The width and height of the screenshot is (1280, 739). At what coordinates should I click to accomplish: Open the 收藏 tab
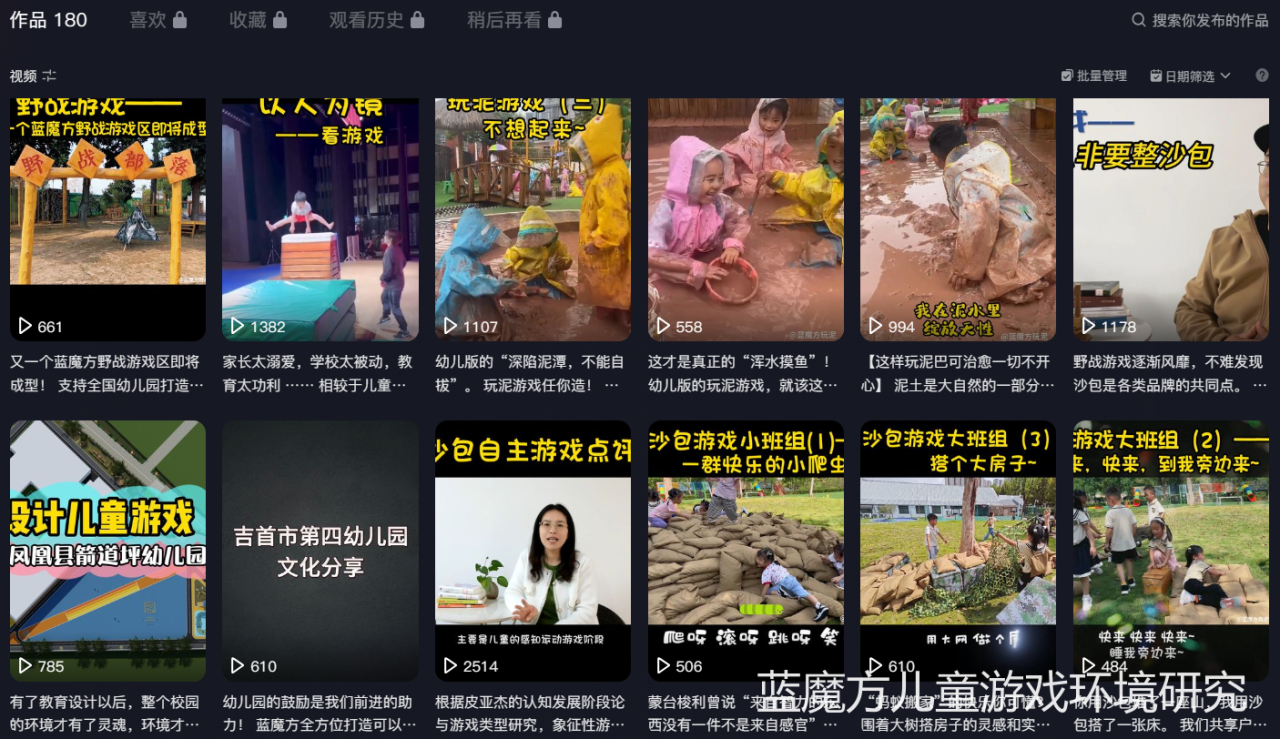257,20
